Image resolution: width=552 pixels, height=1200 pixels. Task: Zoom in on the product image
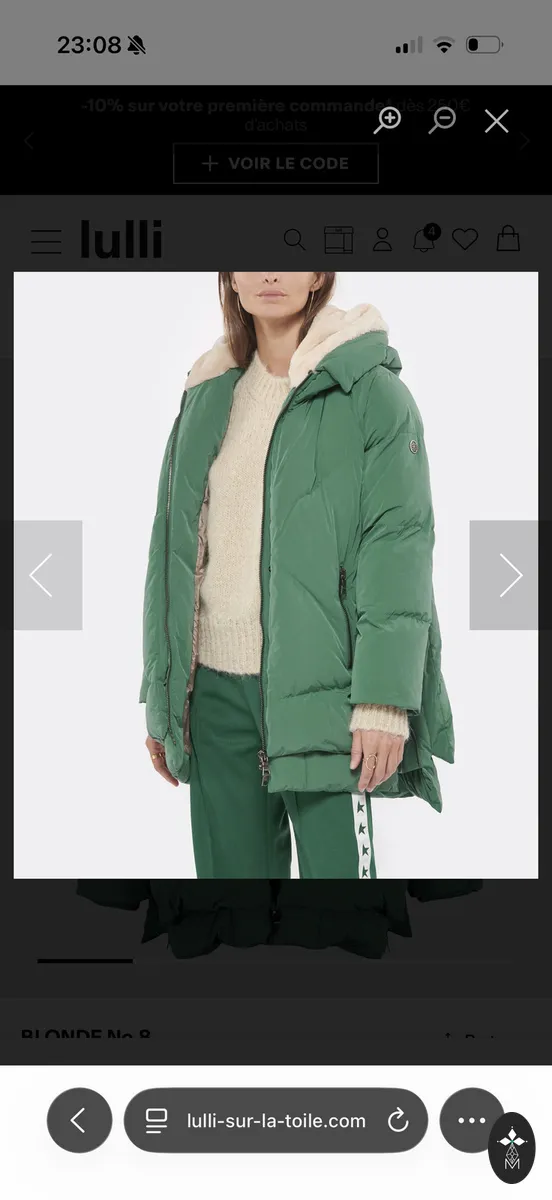pyautogui.click(x=387, y=120)
